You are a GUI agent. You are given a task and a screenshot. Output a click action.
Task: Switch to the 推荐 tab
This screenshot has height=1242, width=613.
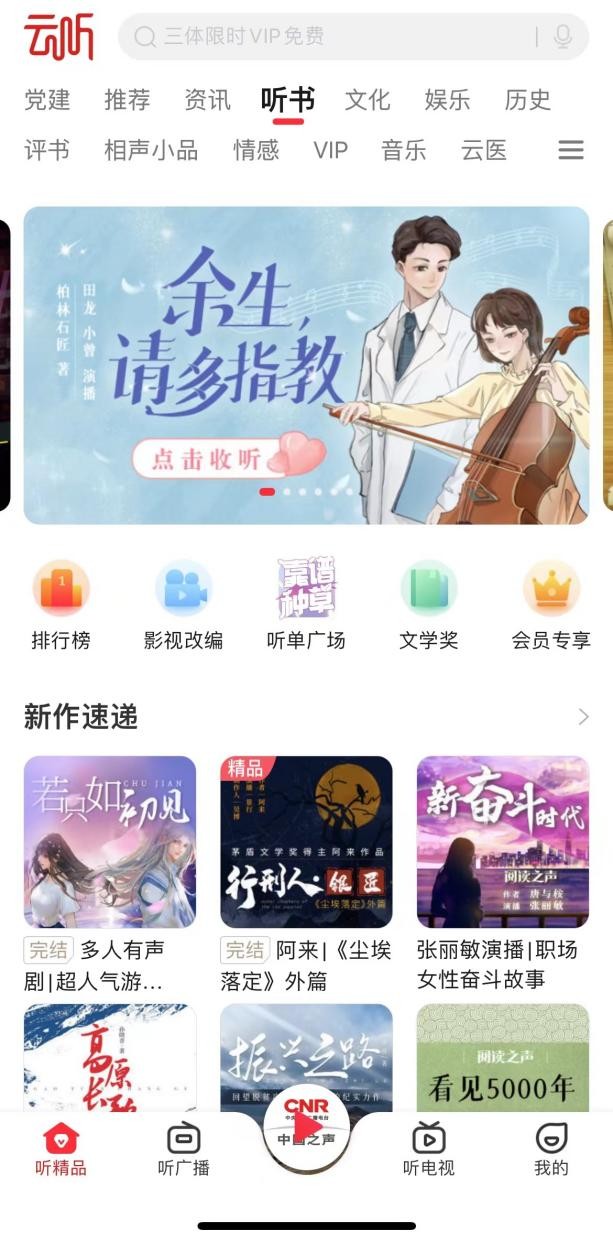127,100
